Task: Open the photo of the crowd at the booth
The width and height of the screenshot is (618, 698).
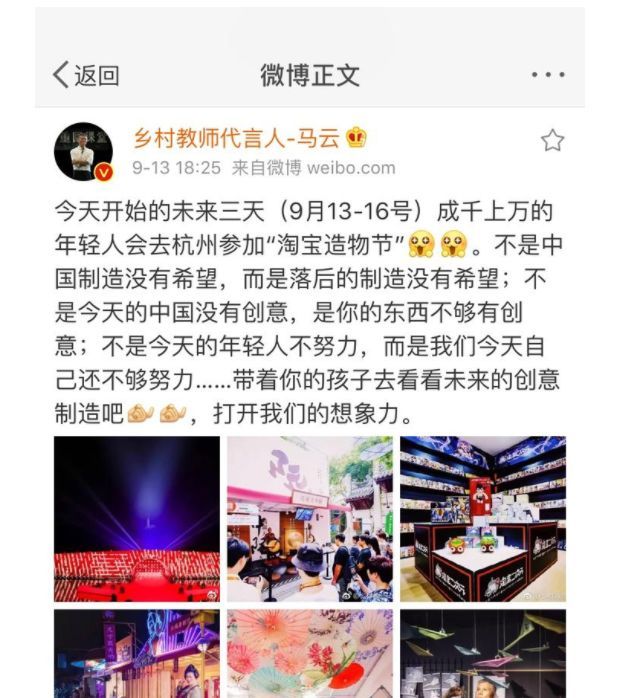Action: pyautogui.click(x=309, y=518)
